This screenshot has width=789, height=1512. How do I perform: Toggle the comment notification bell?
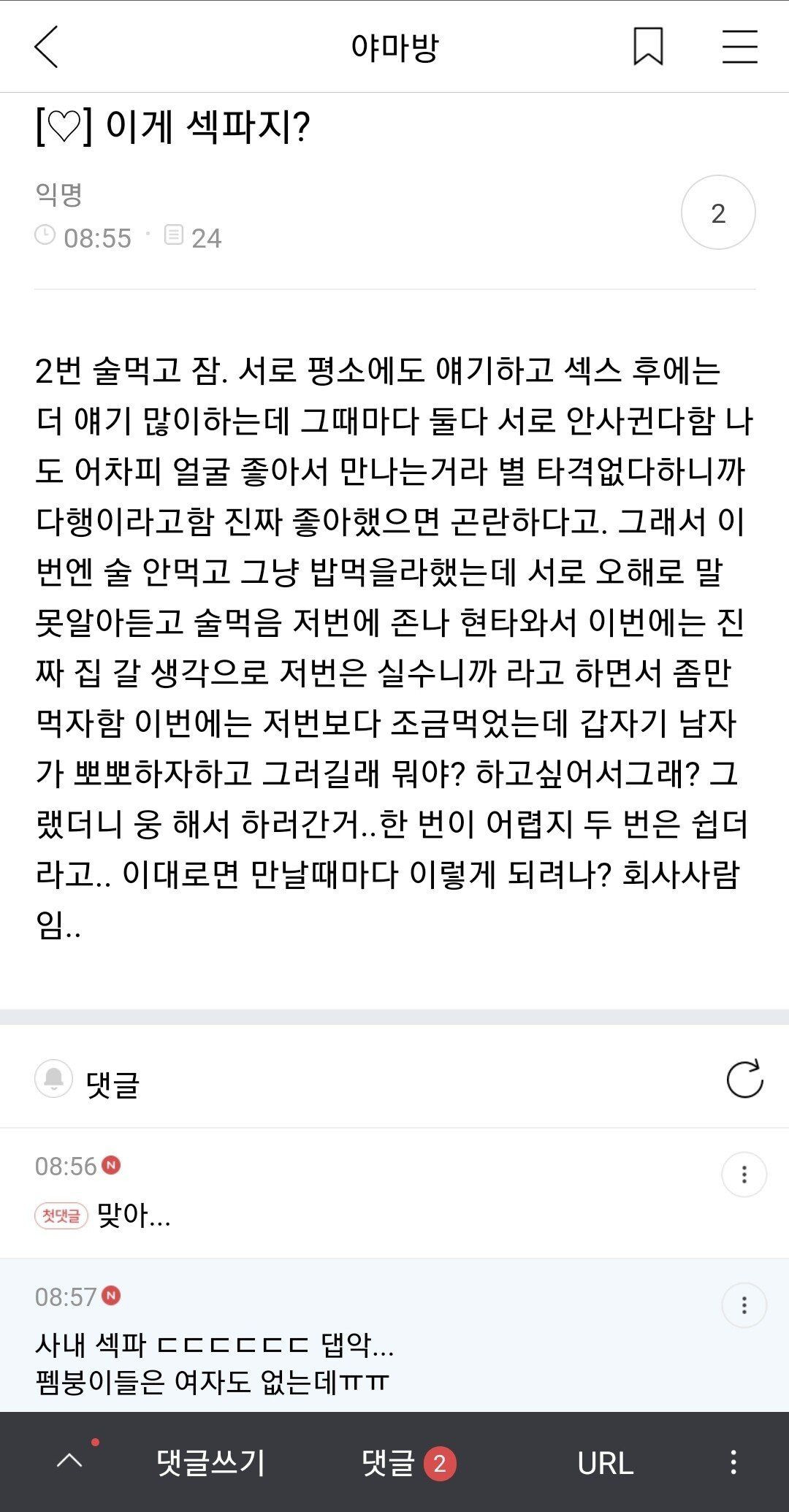(54, 1079)
